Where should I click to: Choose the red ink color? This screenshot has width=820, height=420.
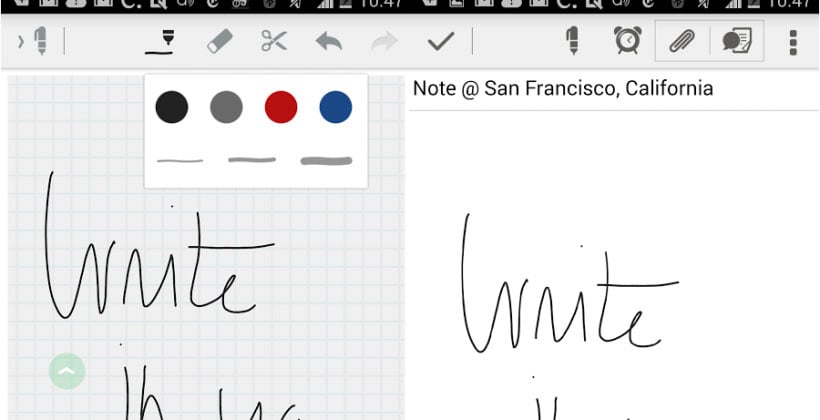(x=281, y=107)
